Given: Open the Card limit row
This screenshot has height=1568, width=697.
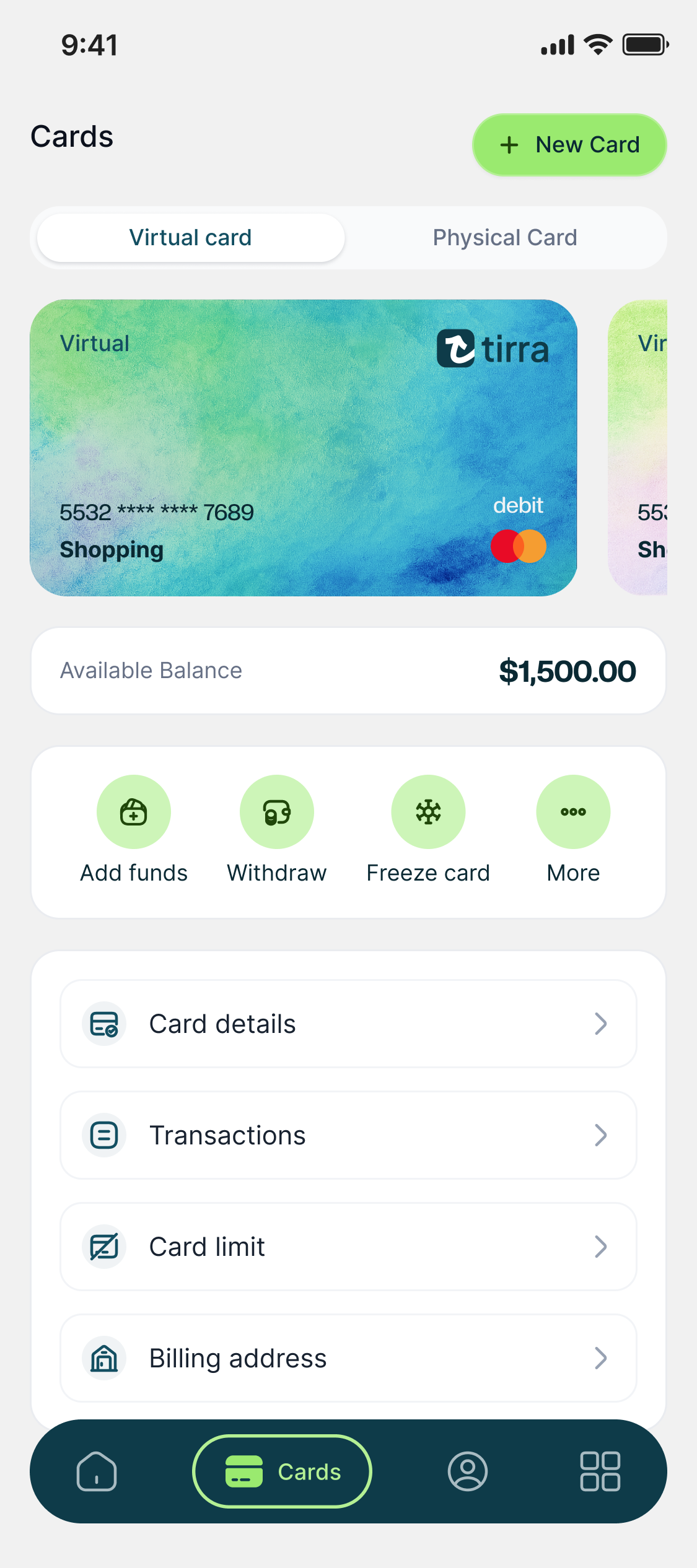Looking at the screenshot, I should click(348, 1247).
